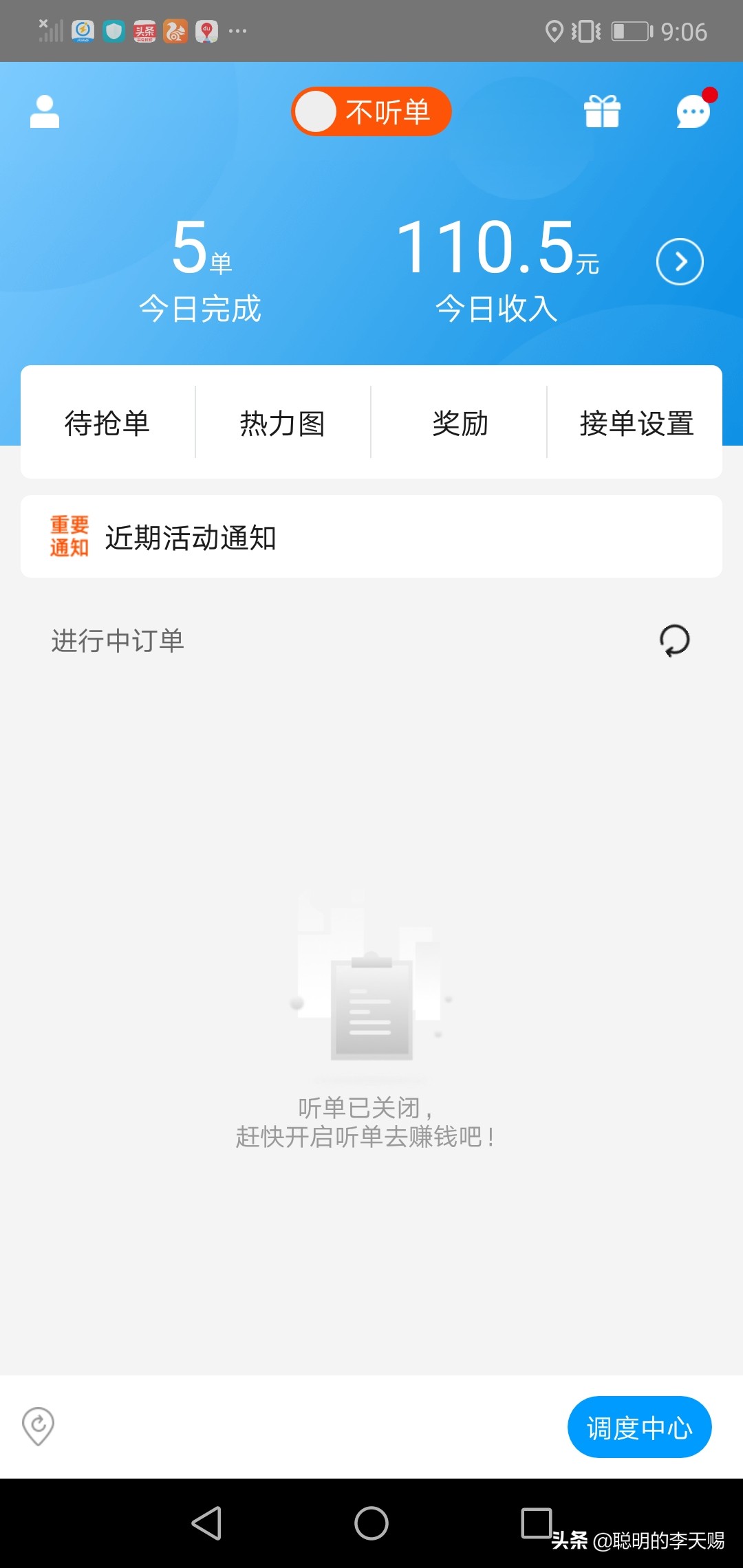This screenshot has height=1568, width=743.
Task: Open the 热力图 heat map
Action: tap(283, 423)
